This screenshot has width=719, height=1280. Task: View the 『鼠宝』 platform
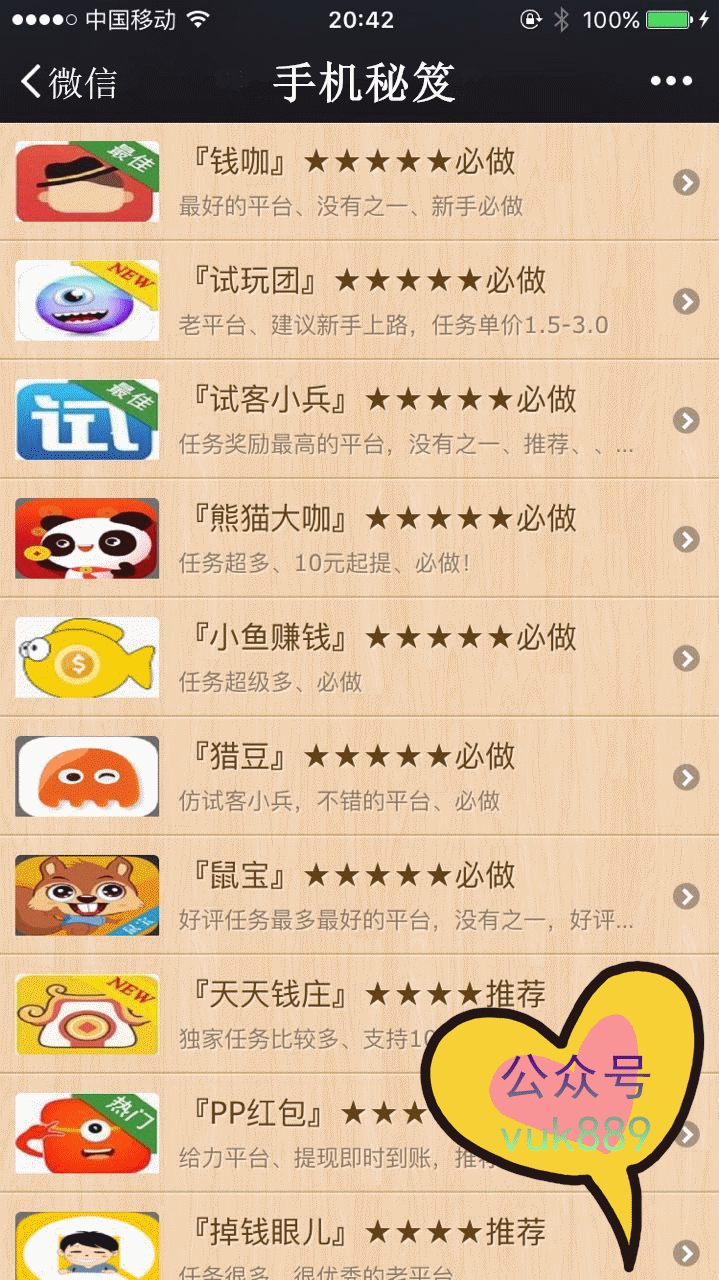pyautogui.click(x=360, y=895)
